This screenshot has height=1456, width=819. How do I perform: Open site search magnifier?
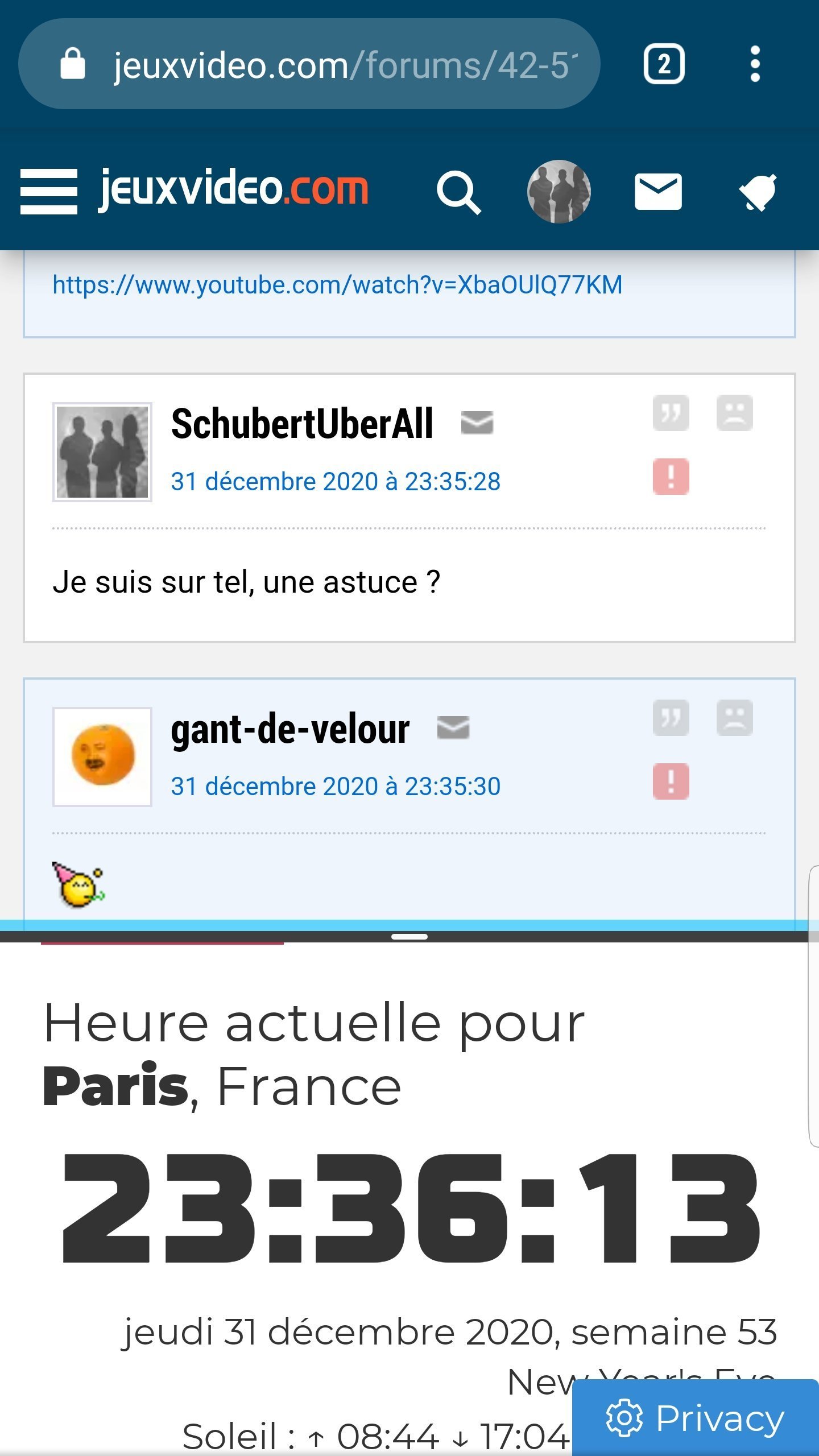(458, 192)
